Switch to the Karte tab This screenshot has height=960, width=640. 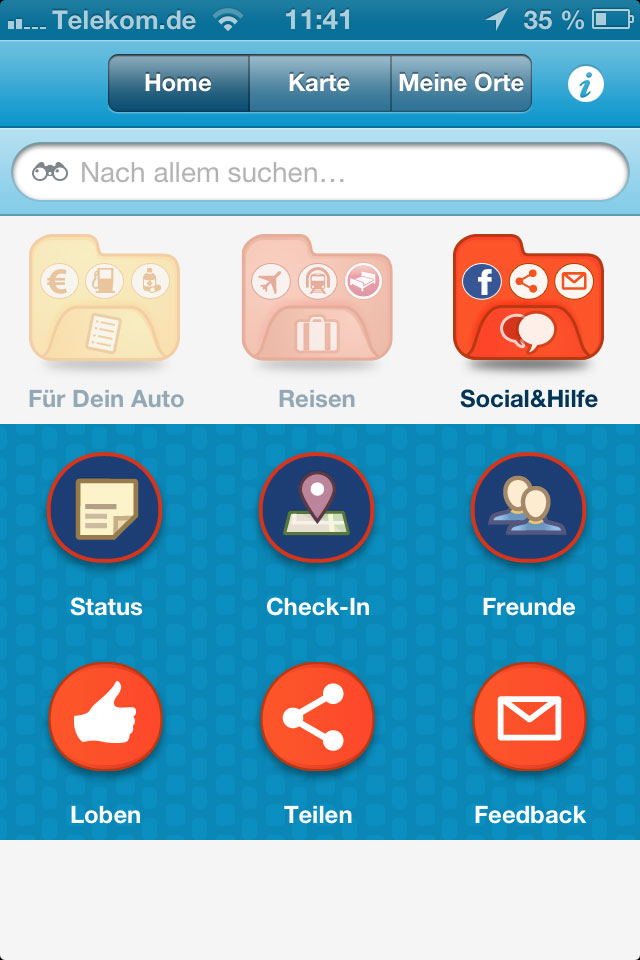[319, 83]
